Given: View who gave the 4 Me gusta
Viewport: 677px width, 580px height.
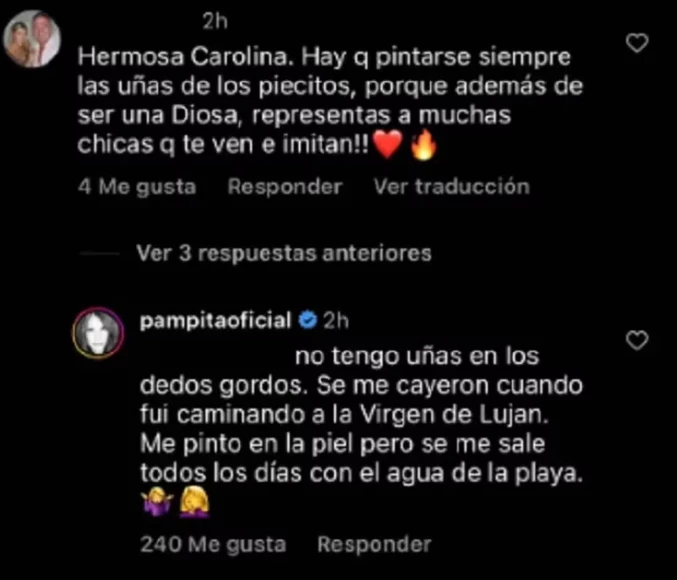Looking at the screenshot, I should [x=137, y=187].
